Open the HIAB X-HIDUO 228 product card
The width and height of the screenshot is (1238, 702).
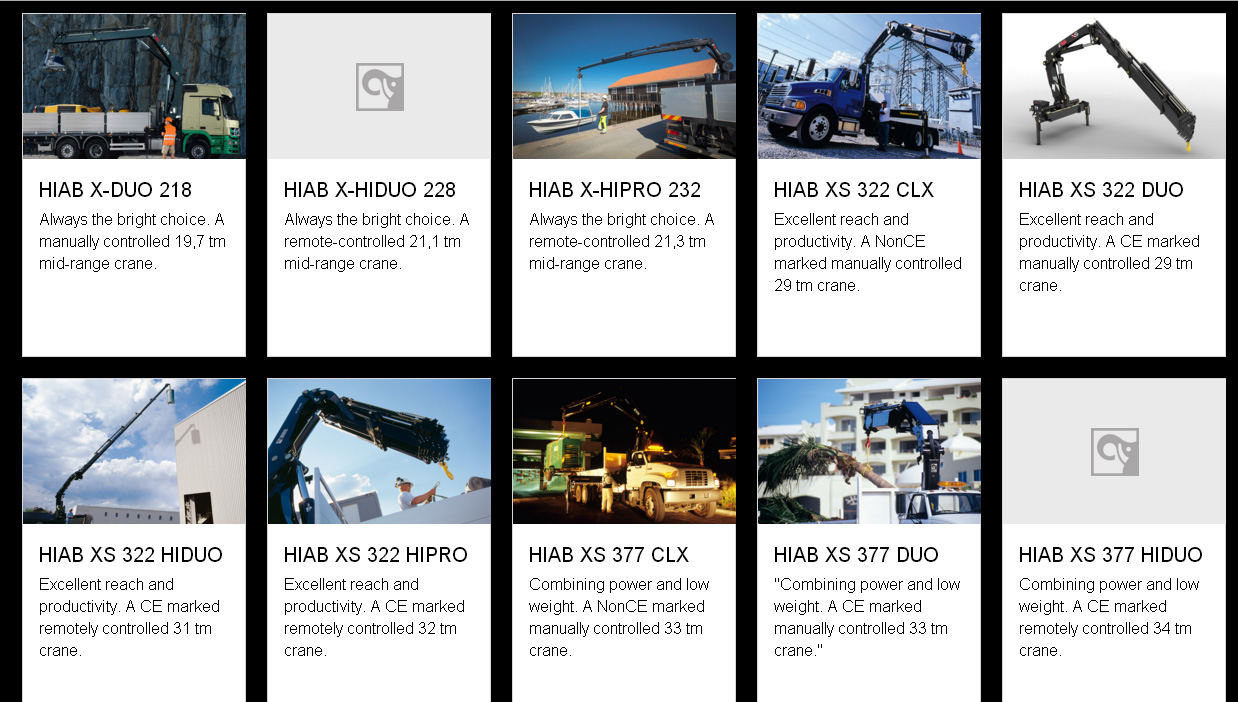click(369, 189)
